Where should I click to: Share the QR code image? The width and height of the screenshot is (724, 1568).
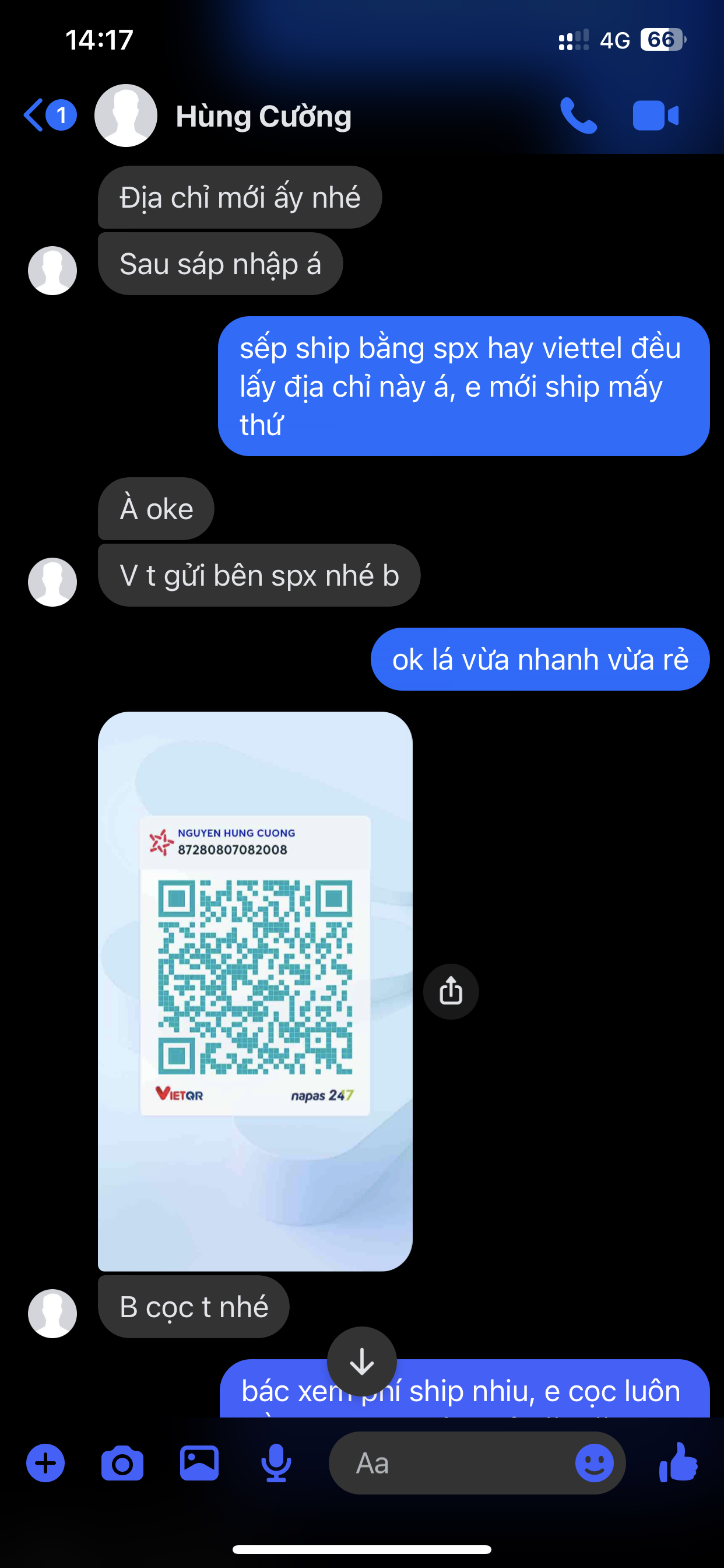tap(451, 991)
